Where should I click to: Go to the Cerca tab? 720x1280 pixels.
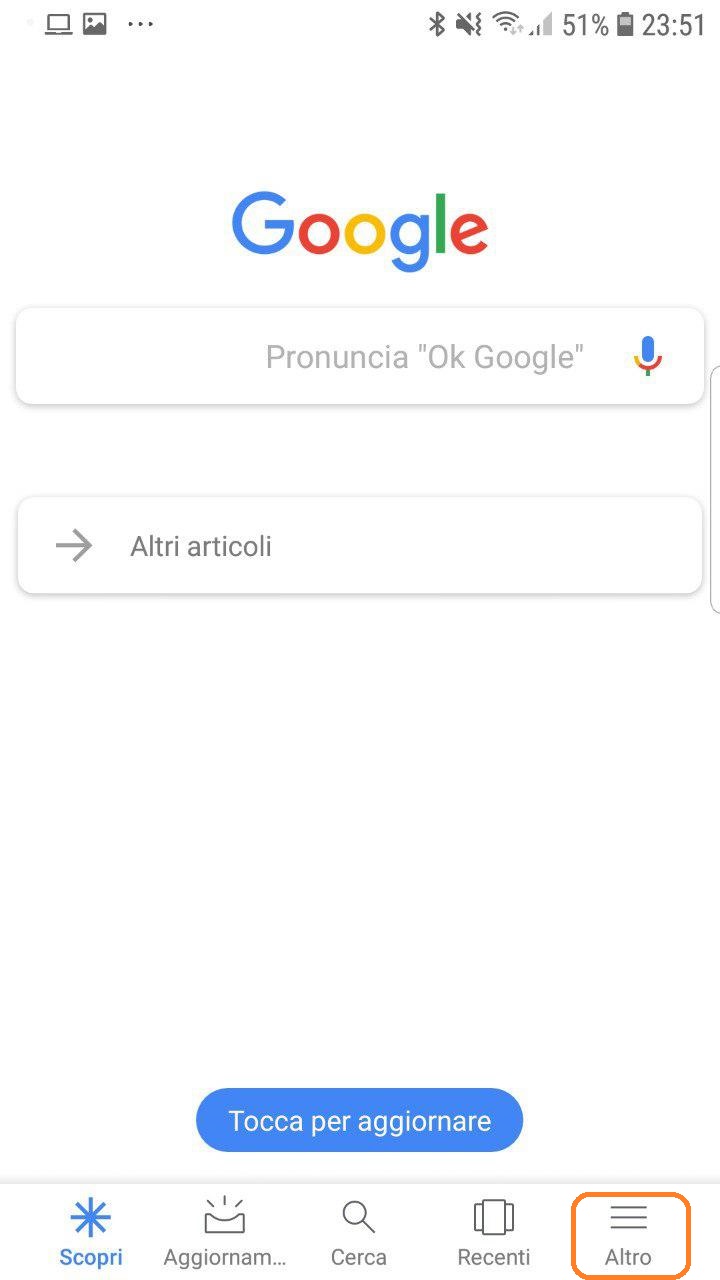358,1233
